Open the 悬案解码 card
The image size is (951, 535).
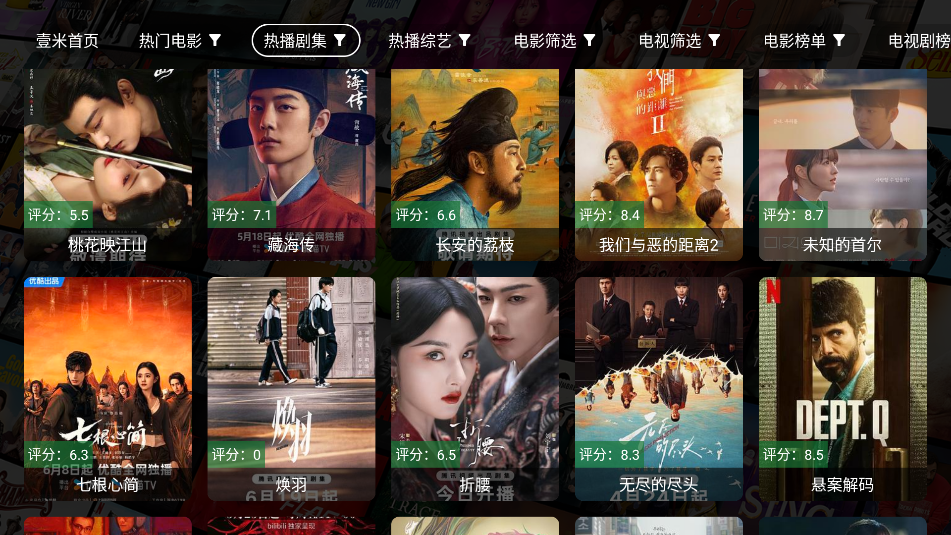click(x=843, y=388)
